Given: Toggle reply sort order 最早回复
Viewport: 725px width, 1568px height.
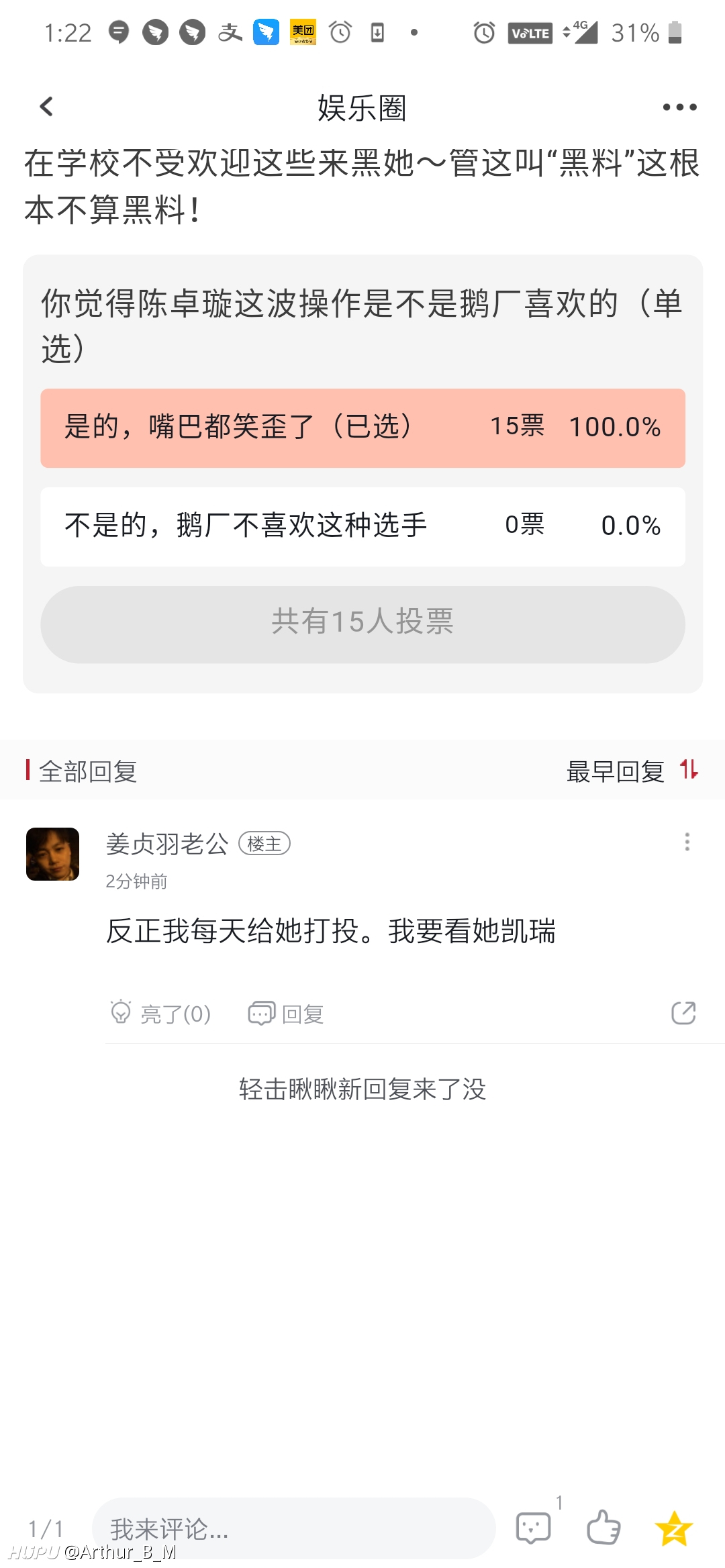Looking at the screenshot, I should [x=632, y=771].
